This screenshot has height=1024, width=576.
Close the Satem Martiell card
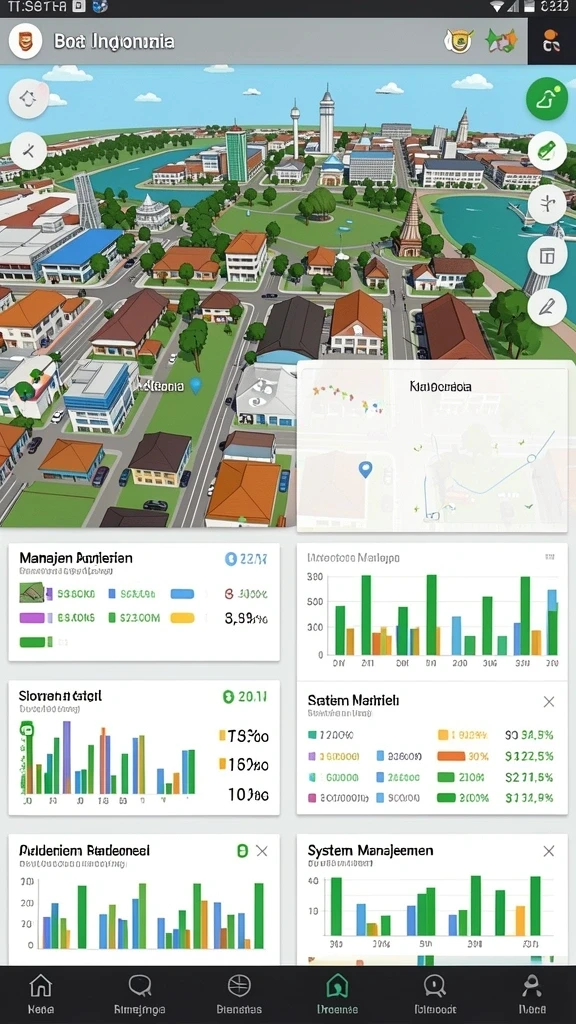point(549,702)
